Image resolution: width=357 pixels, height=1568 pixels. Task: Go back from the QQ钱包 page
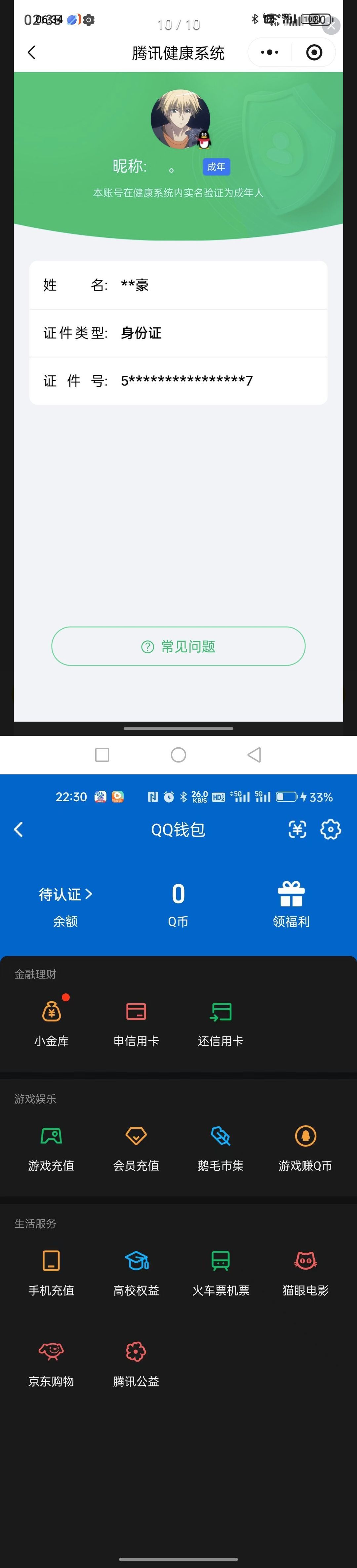point(19,829)
